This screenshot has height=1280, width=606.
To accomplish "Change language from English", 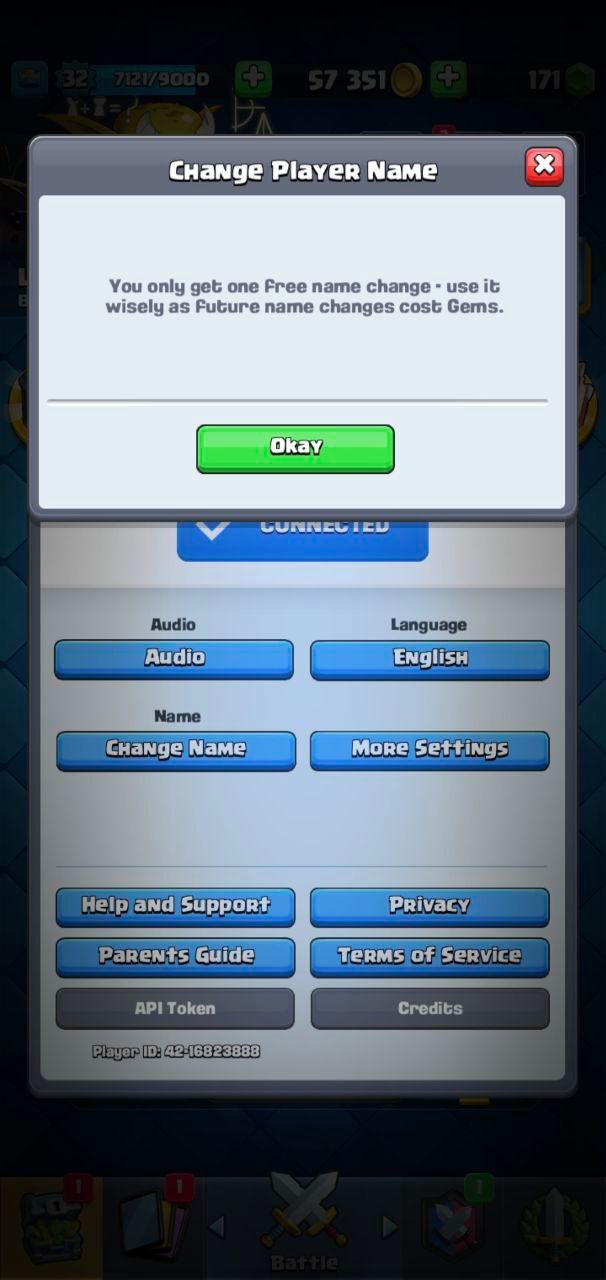I will point(429,659).
